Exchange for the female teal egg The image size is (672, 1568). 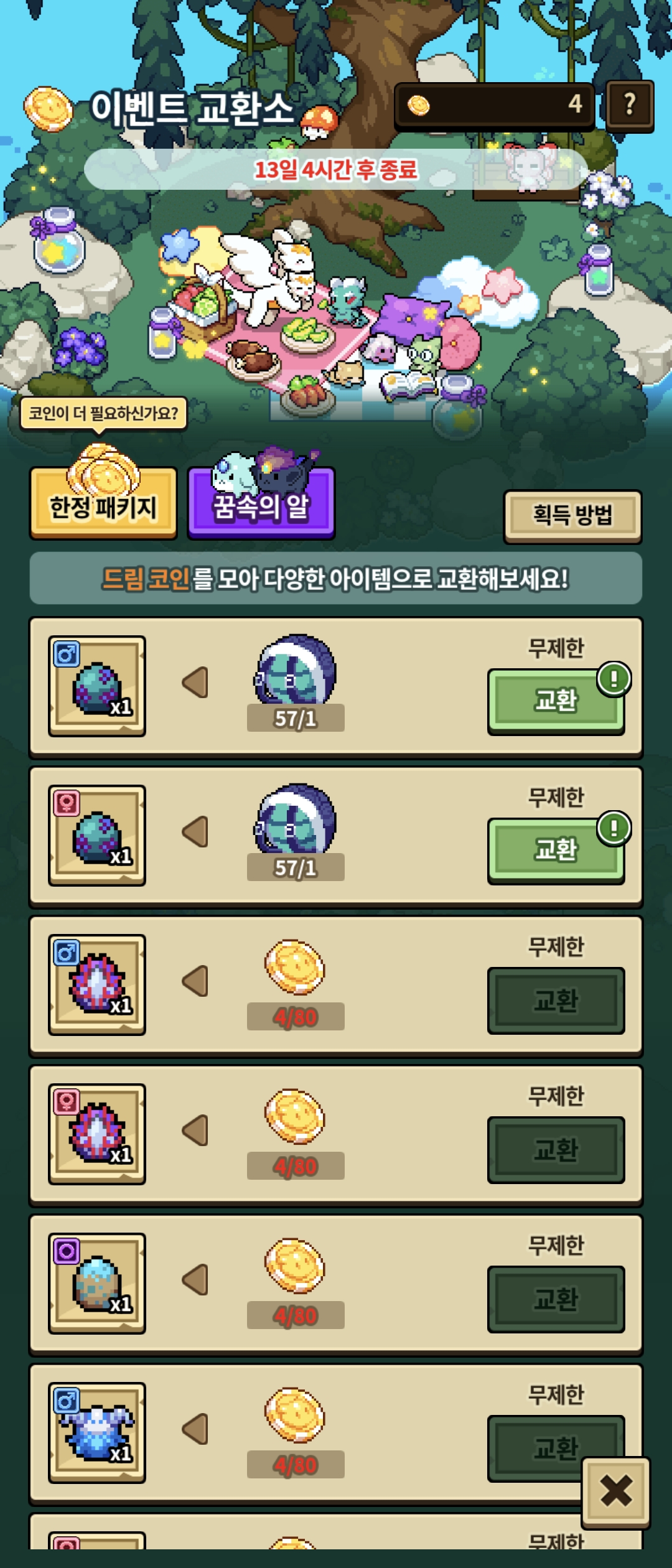coord(556,850)
